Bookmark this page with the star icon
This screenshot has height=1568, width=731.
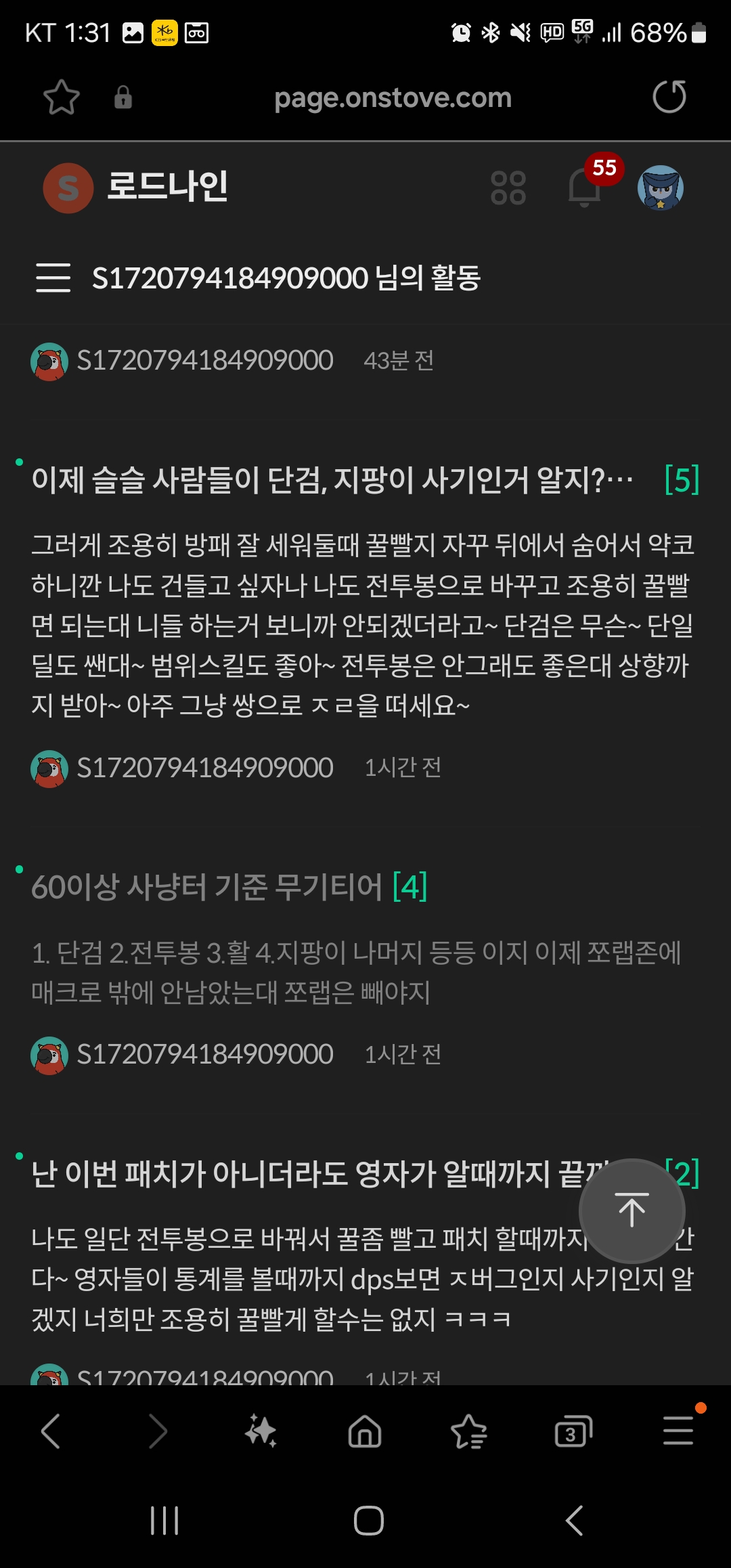click(62, 97)
